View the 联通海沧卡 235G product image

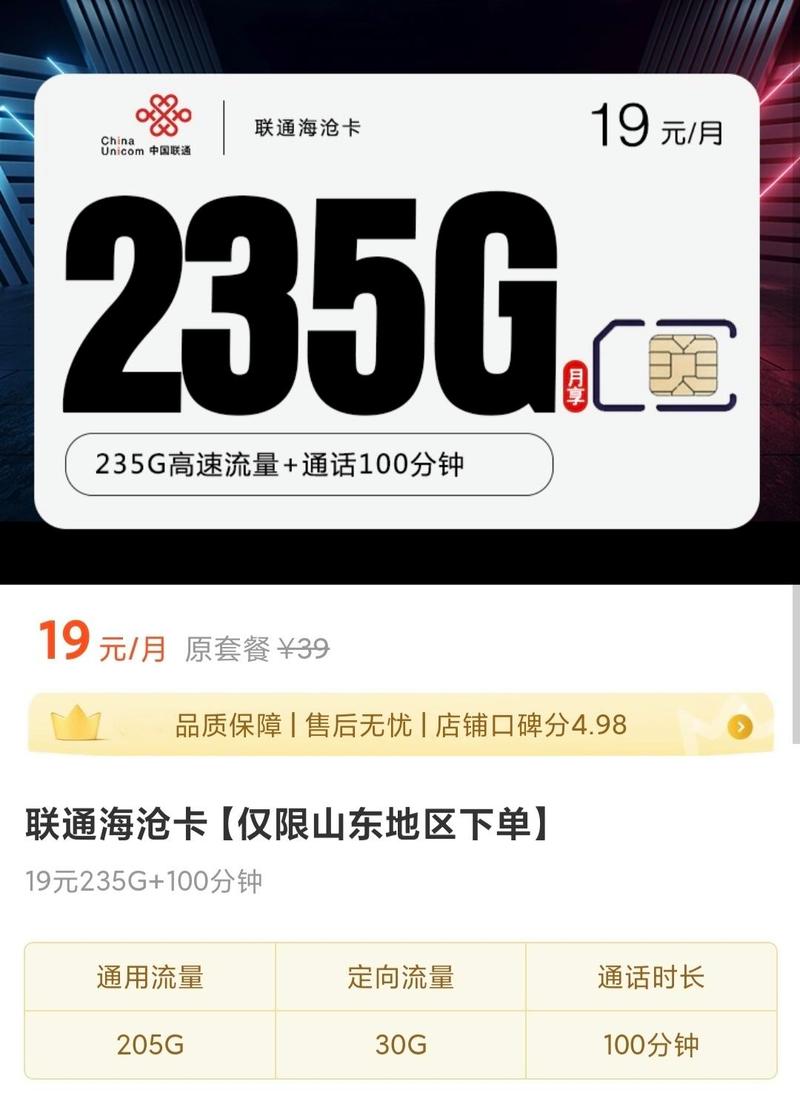pos(398,300)
